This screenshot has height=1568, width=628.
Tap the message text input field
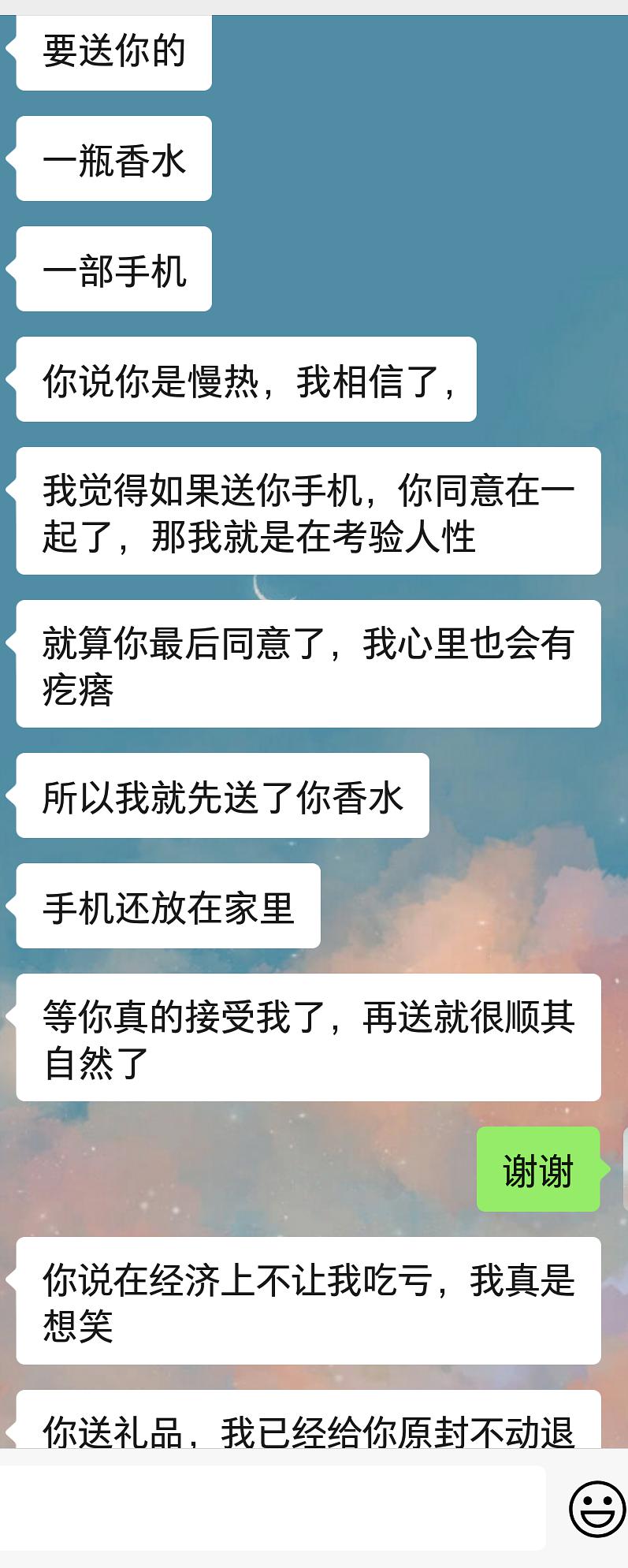tap(272, 1508)
